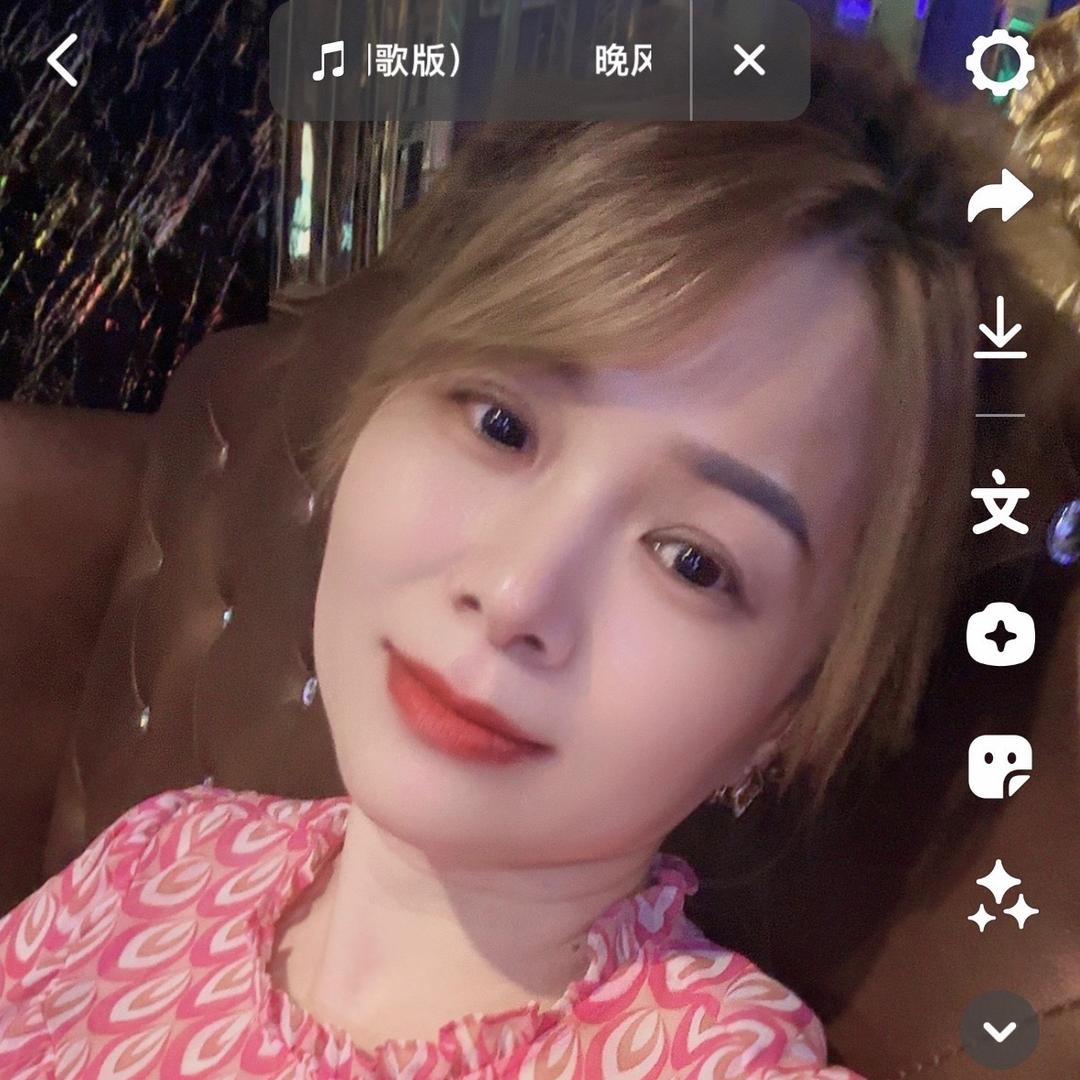This screenshot has height=1080, width=1080.
Task: Go back using the top-left arrow
Action: tap(62, 61)
